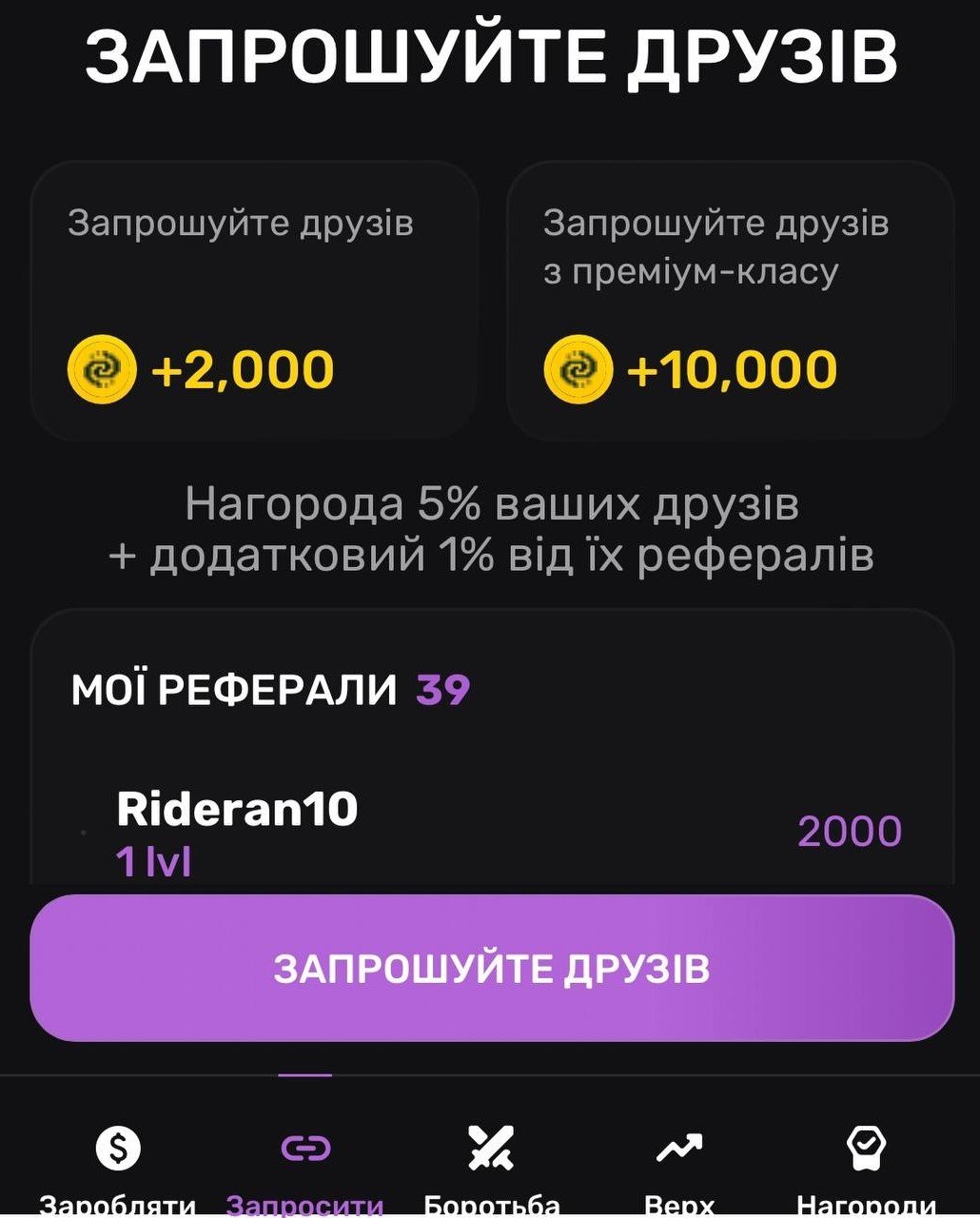Go to the Боротьба tab
The width and height of the screenshot is (980, 1218).
(x=491, y=1163)
